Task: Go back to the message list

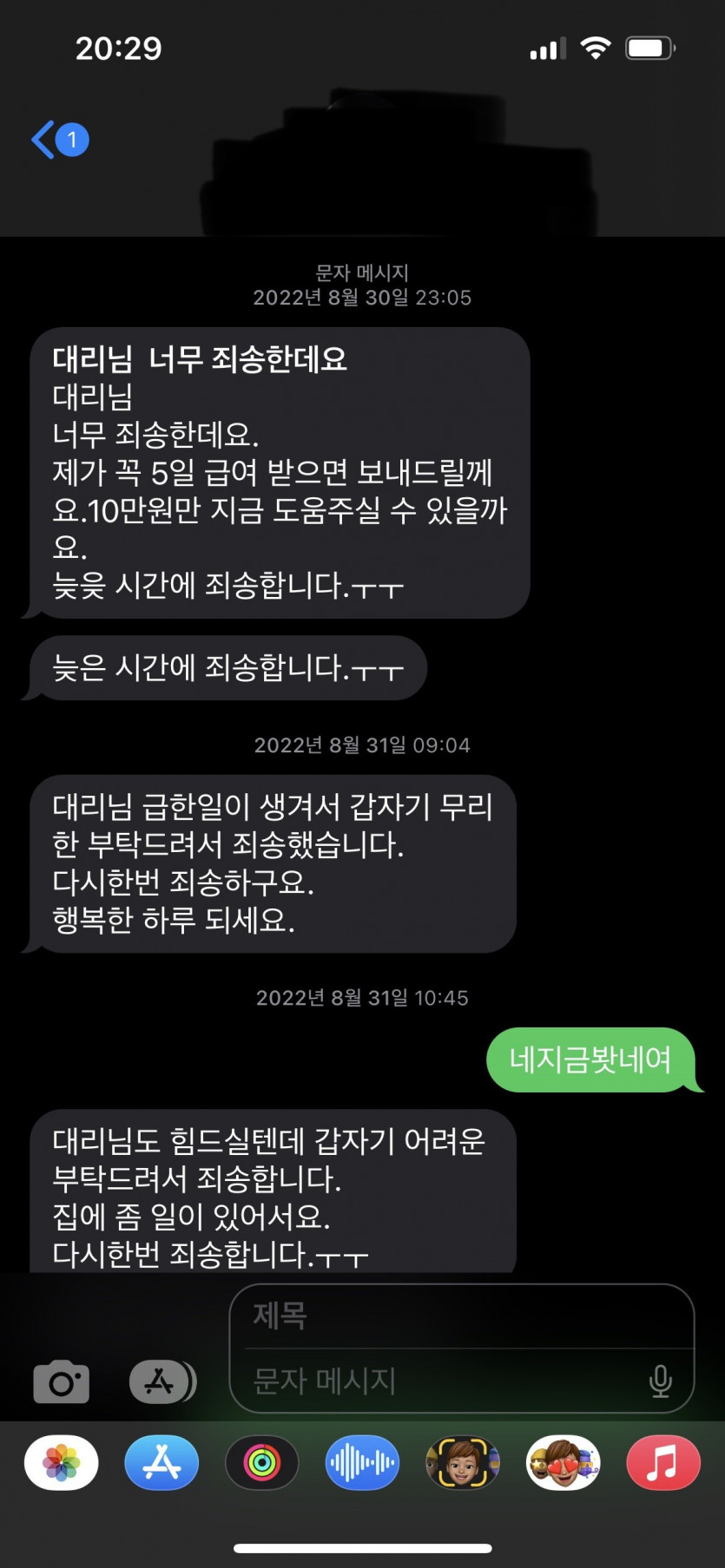Action: coord(57,140)
